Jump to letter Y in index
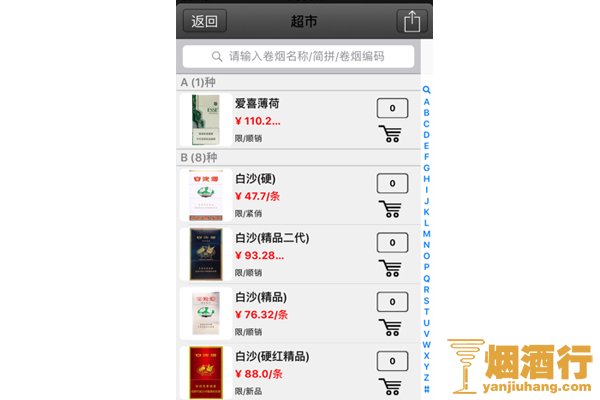This screenshot has width=600, height=400. 427,367
